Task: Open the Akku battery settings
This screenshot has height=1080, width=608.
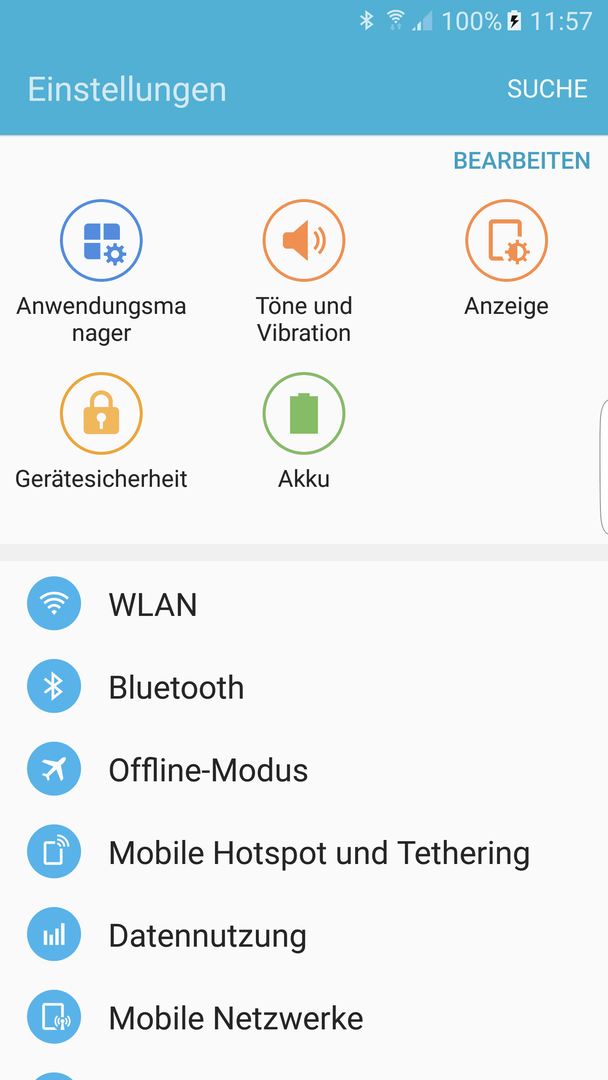Action: pos(304,431)
